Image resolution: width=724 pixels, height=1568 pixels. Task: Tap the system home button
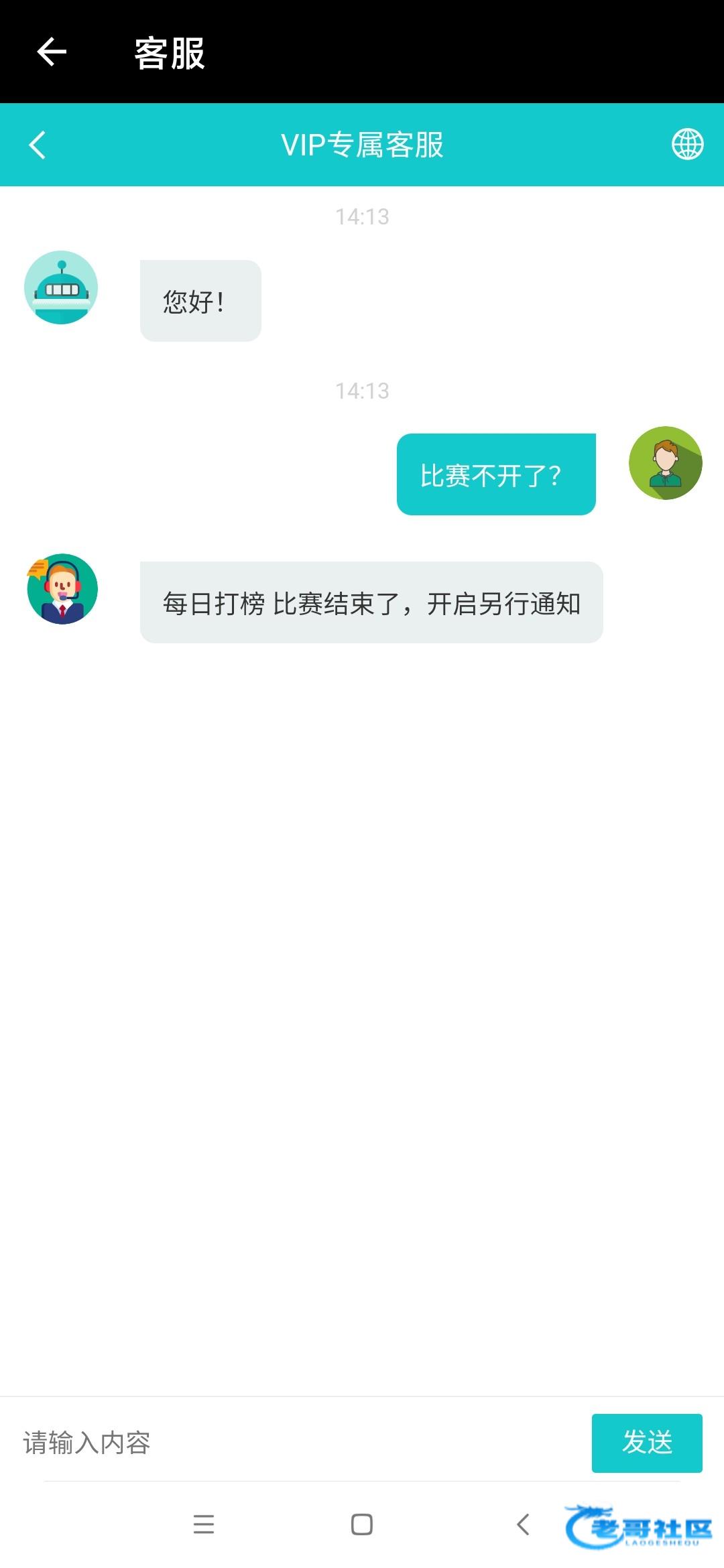click(362, 1524)
